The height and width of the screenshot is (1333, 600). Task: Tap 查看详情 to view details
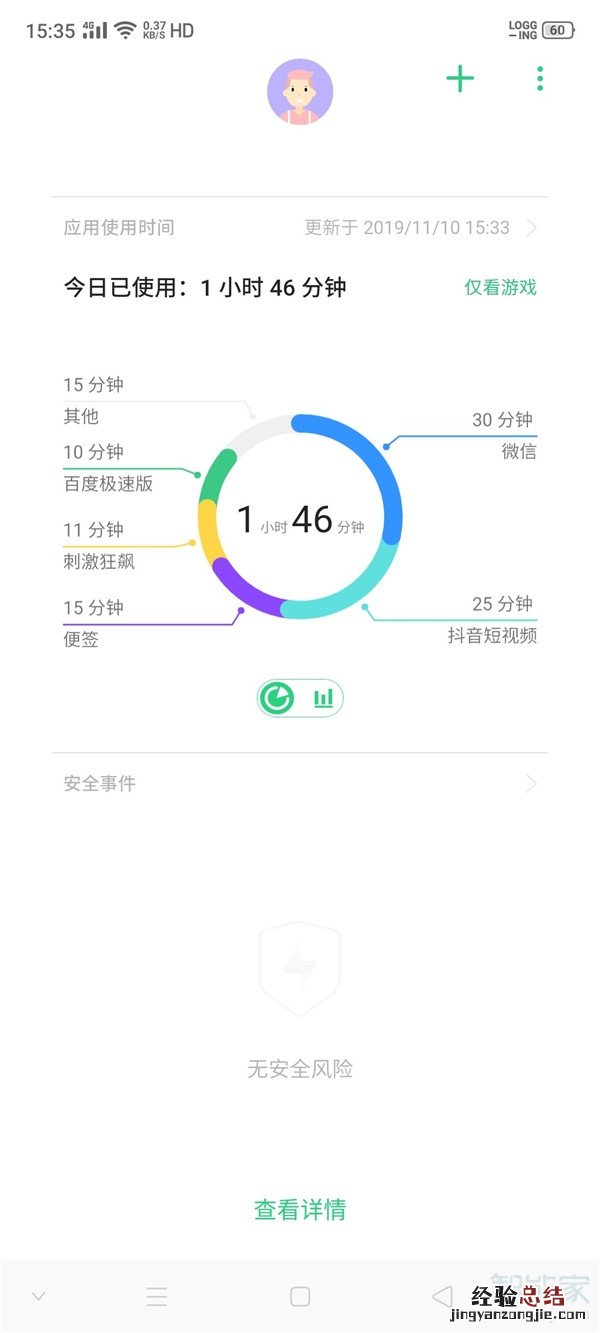(x=300, y=1209)
